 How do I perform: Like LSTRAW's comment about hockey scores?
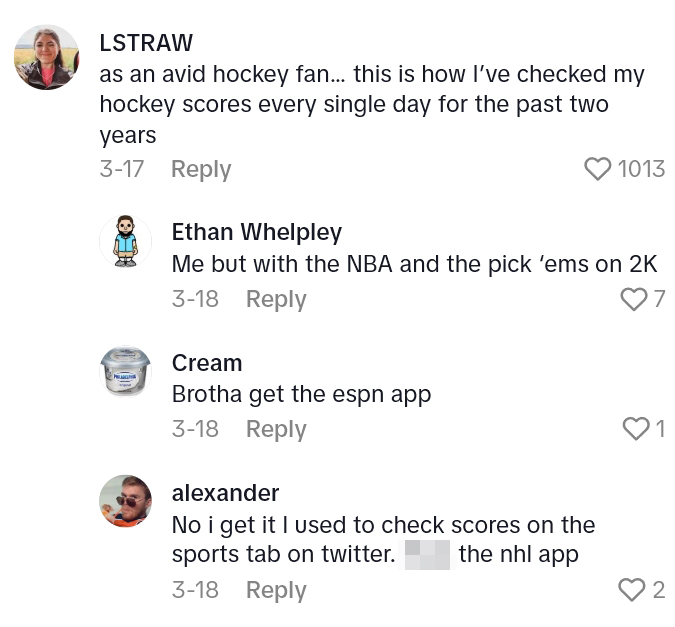pyautogui.click(x=597, y=169)
